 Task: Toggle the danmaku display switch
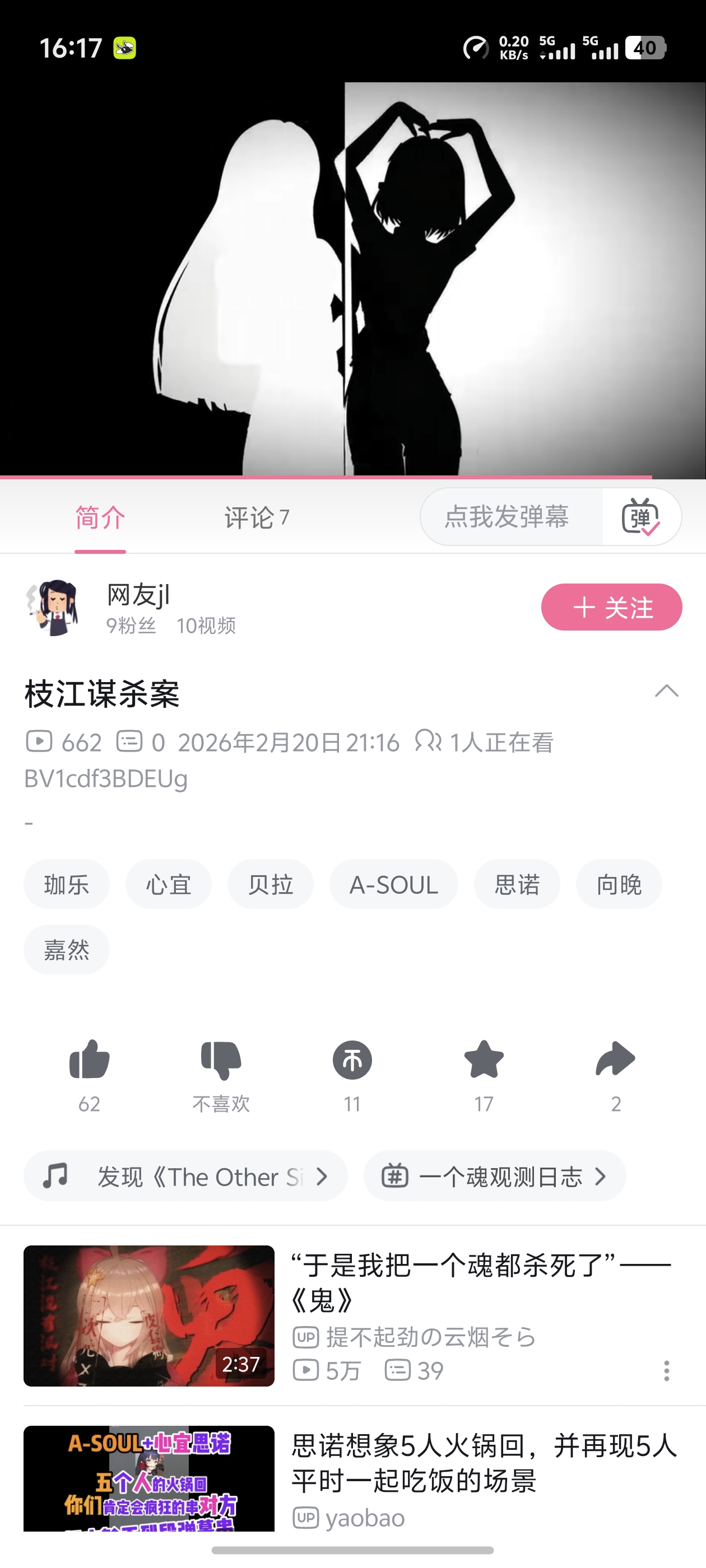pos(641,517)
